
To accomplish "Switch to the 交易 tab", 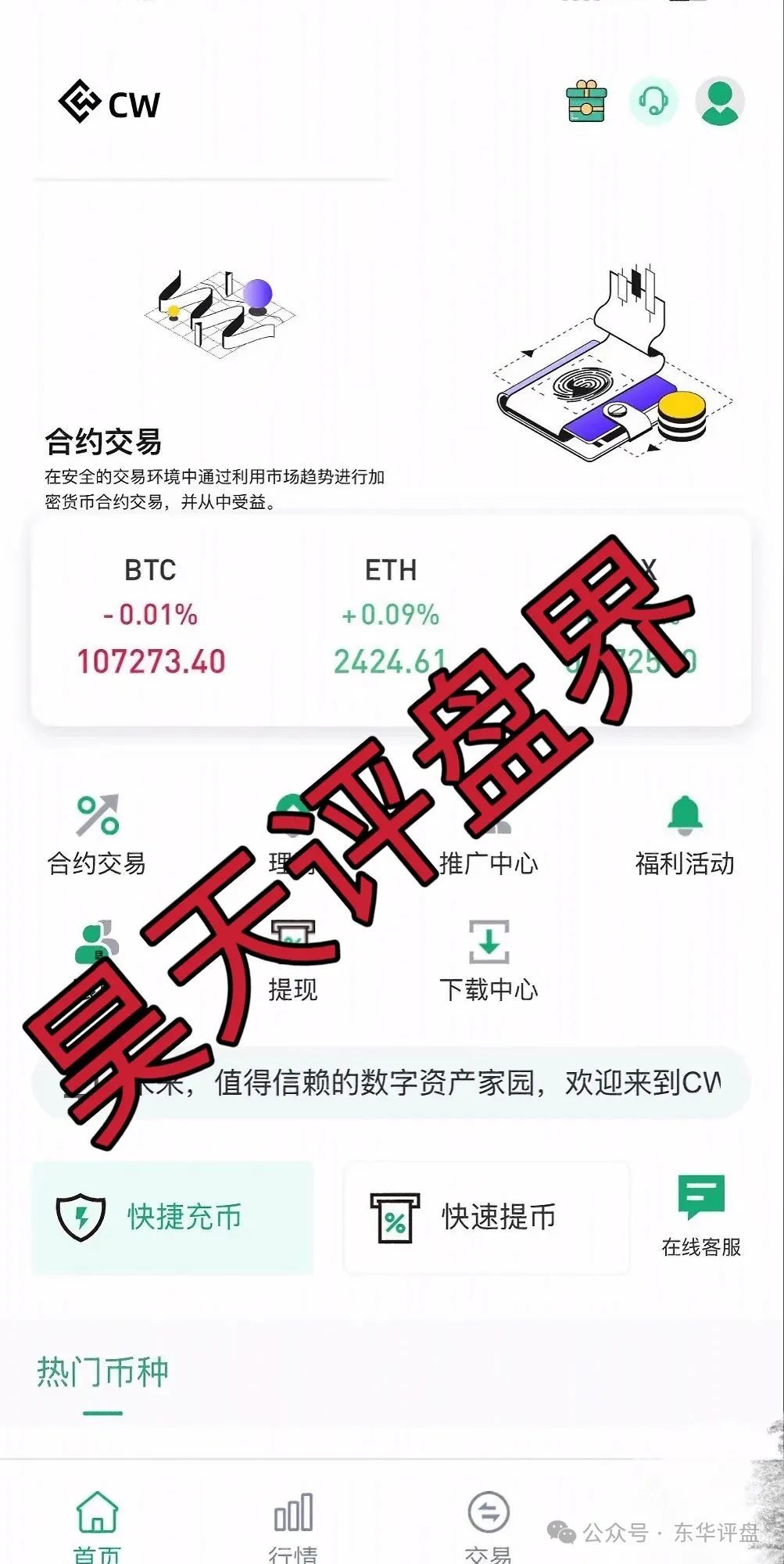I will click(489, 1525).
